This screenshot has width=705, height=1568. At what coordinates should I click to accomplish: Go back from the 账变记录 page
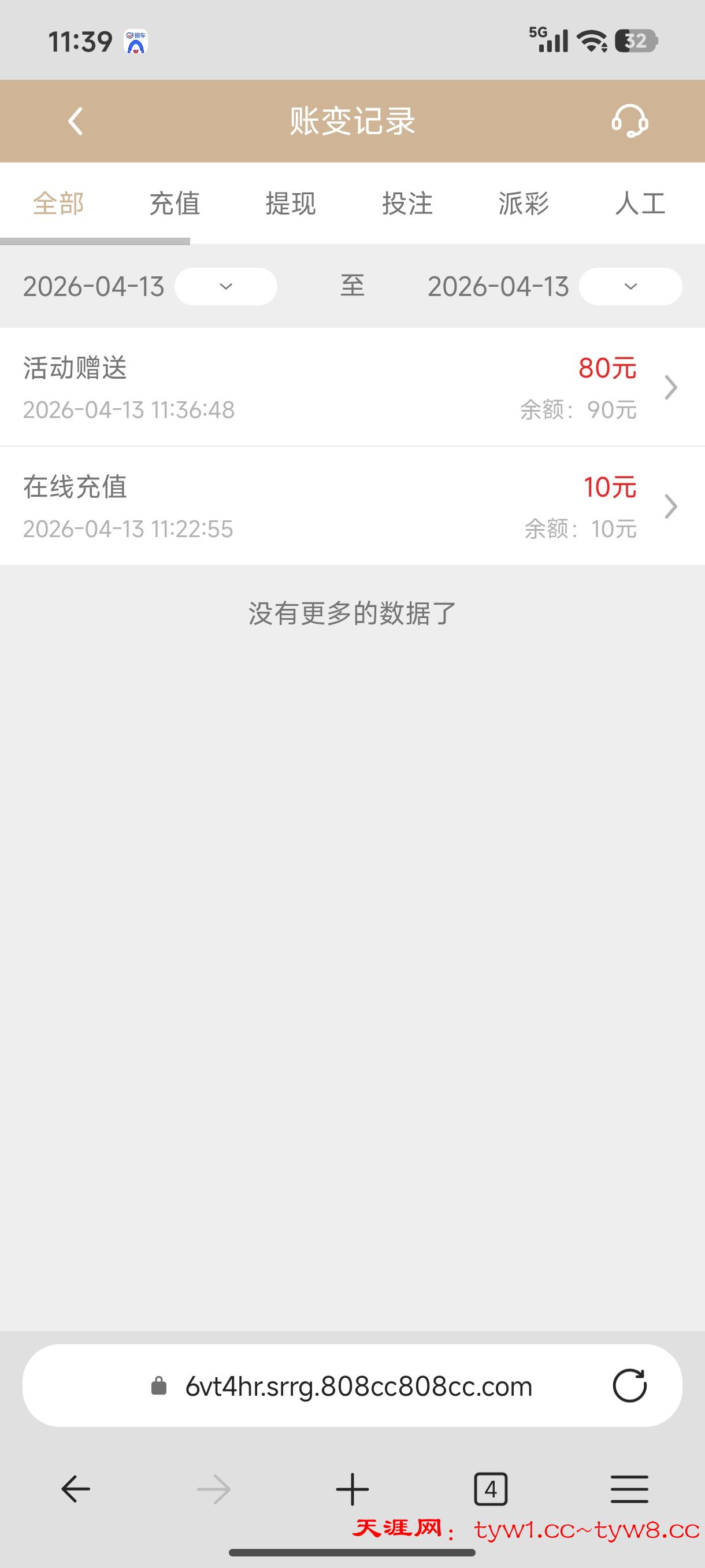pyautogui.click(x=76, y=121)
